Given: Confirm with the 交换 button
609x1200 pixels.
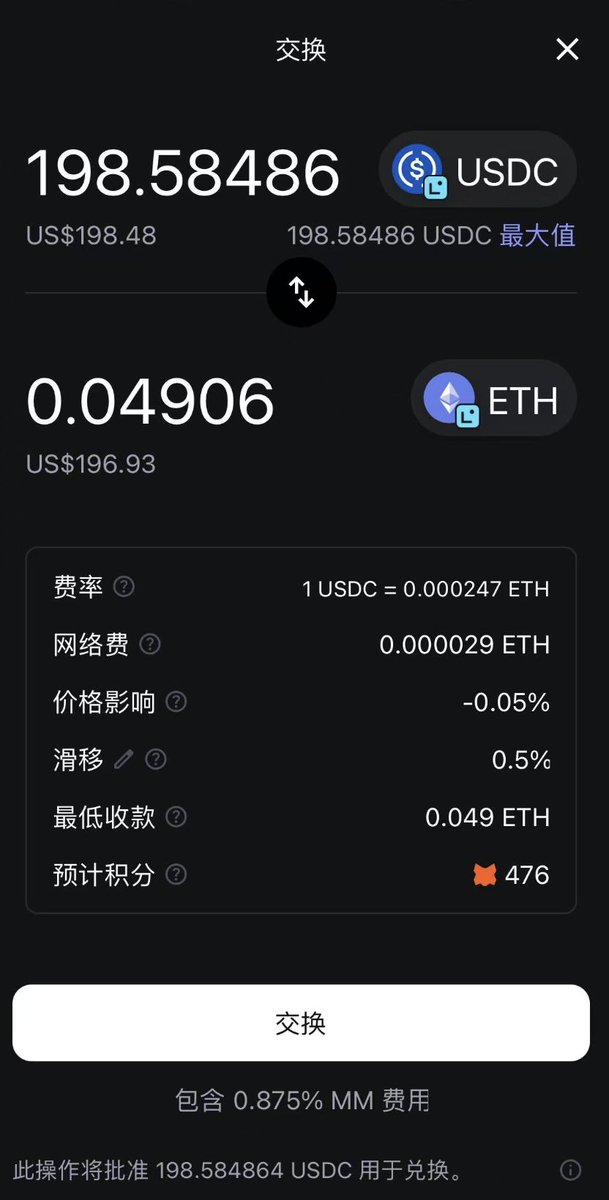Looking at the screenshot, I should click(x=301, y=1023).
